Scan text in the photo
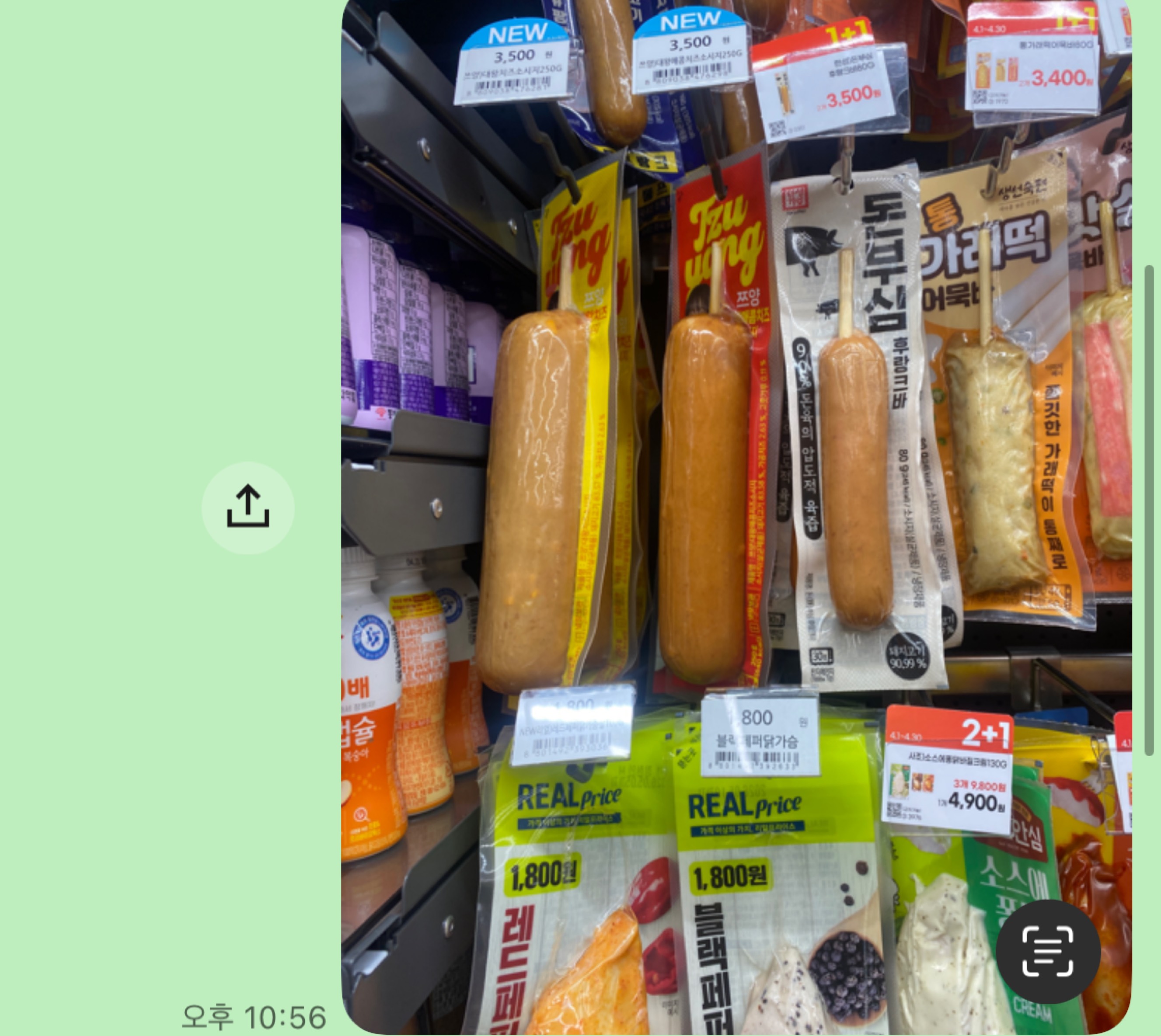Screen dimensions: 1161x1036 1047,951
